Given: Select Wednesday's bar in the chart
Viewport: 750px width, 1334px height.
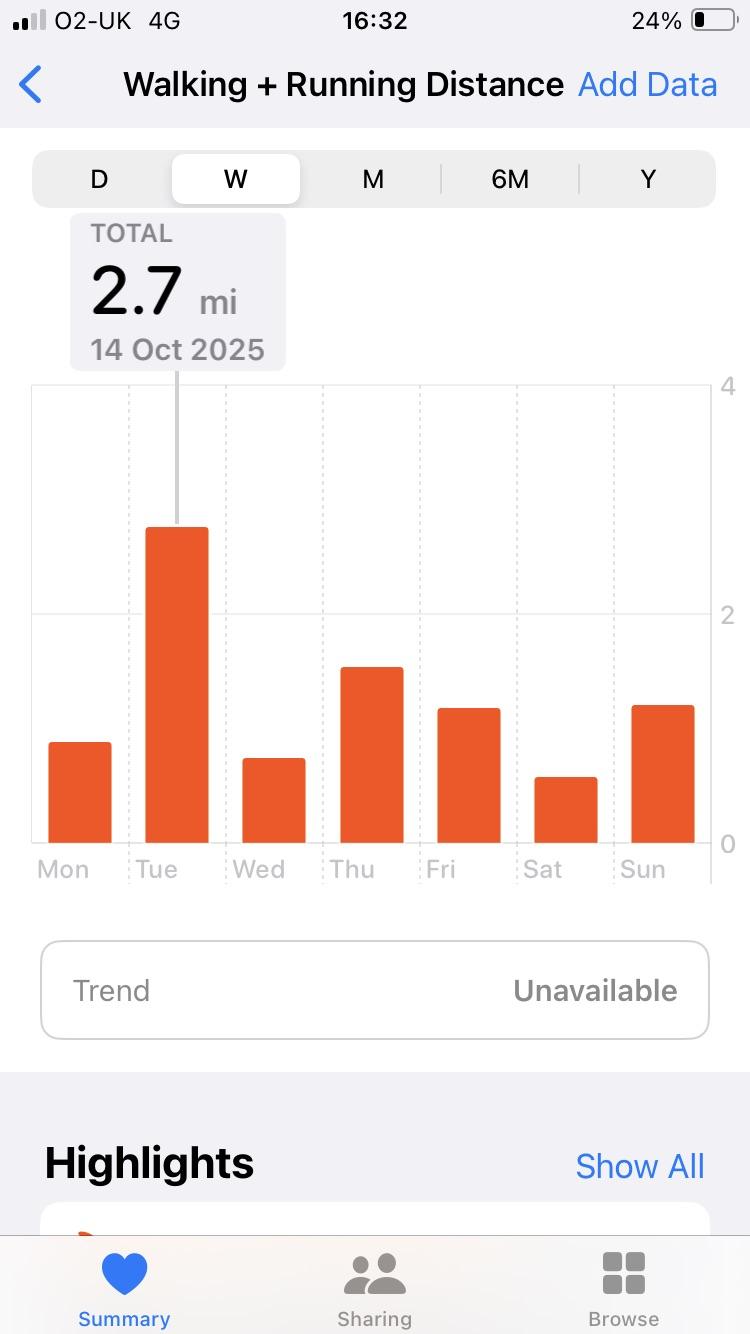Looking at the screenshot, I should pos(274,800).
